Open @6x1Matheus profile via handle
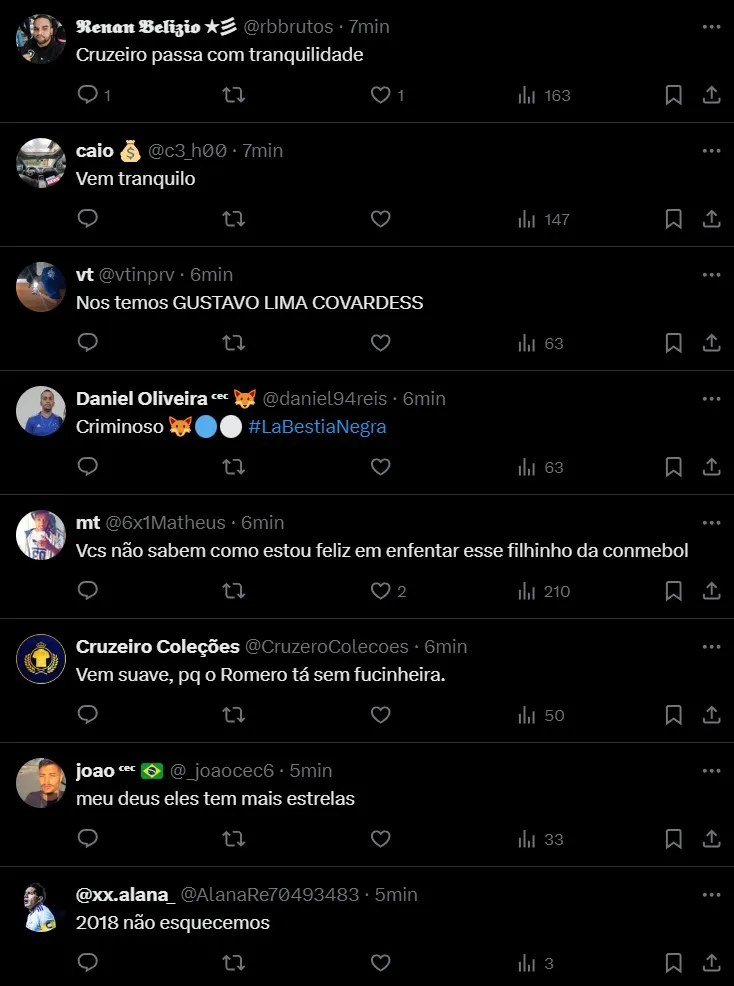734x986 pixels. point(164,522)
